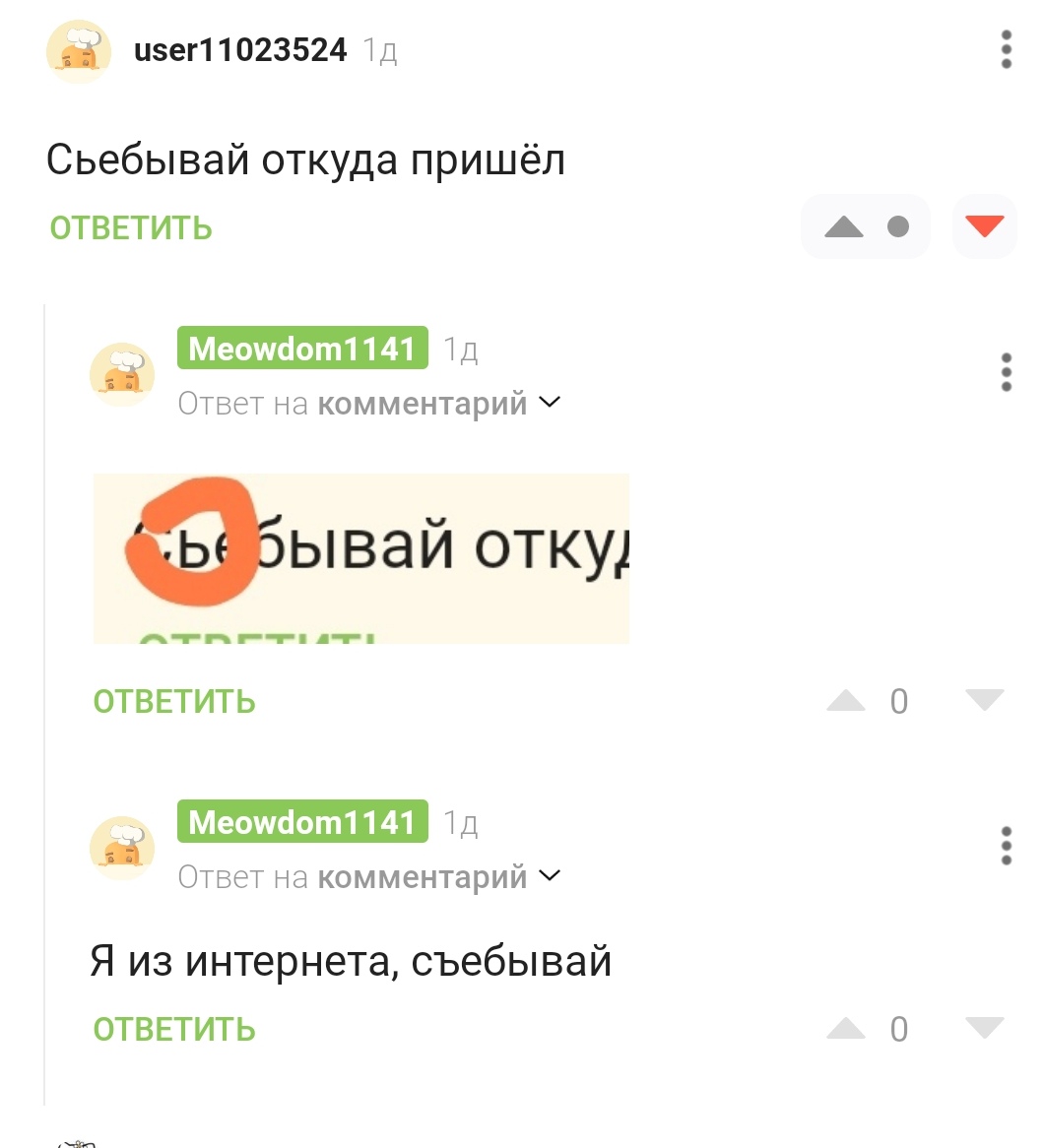Open the attached picture in Meowdom1141's reply
The height and width of the screenshot is (1148, 1045).
click(x=360, y=558)
